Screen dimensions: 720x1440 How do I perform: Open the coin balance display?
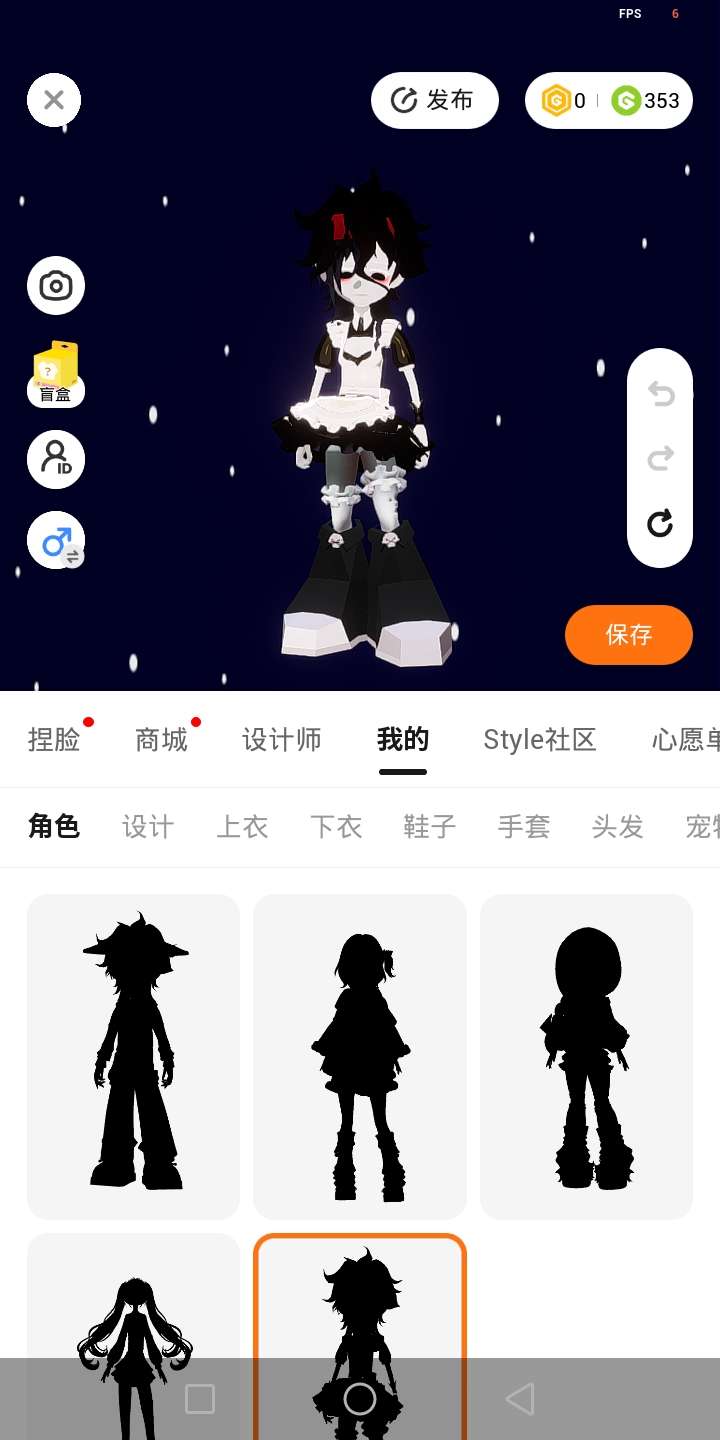609,100
